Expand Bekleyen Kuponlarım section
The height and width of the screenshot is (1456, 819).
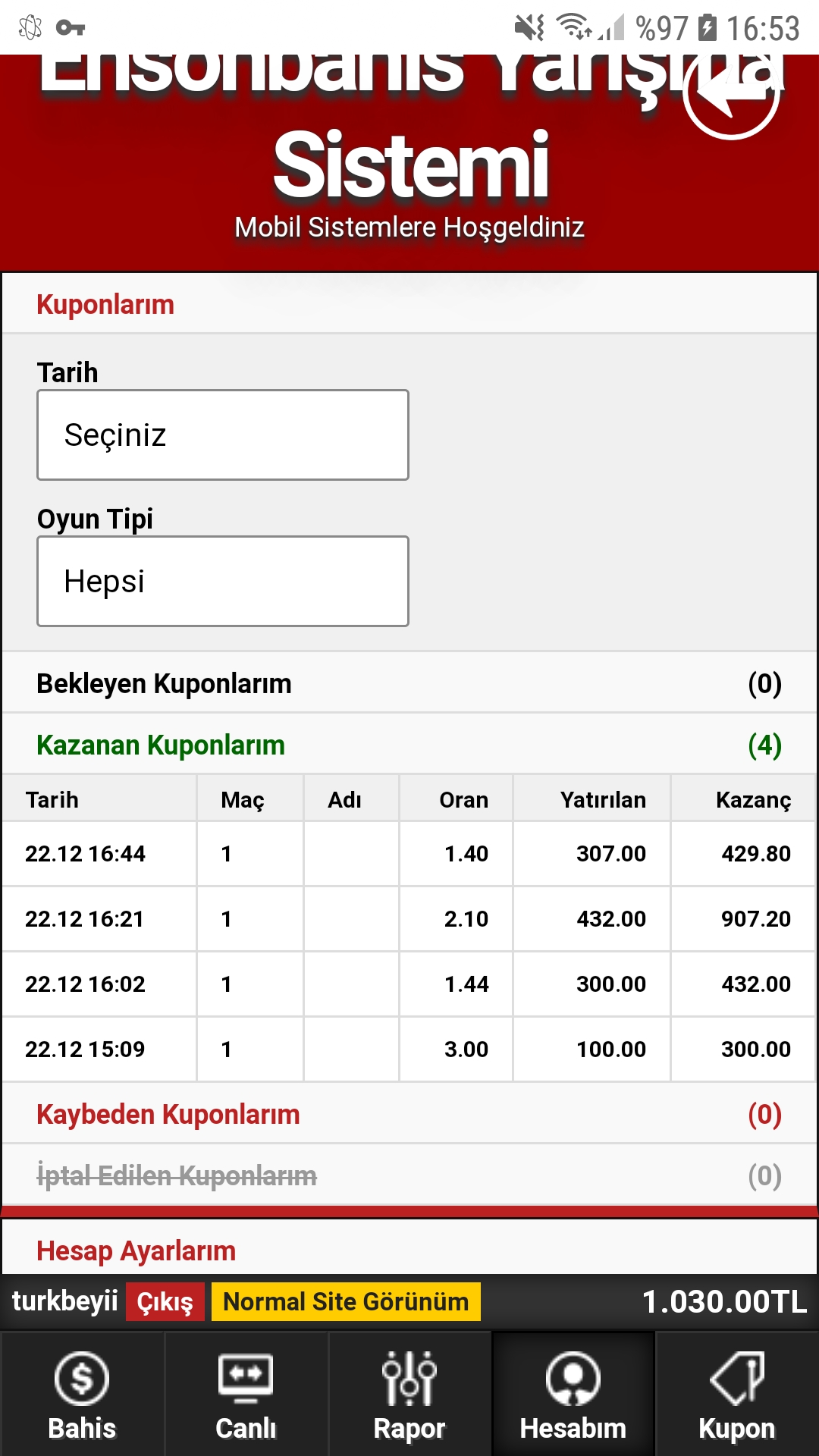tap(409, 683)
